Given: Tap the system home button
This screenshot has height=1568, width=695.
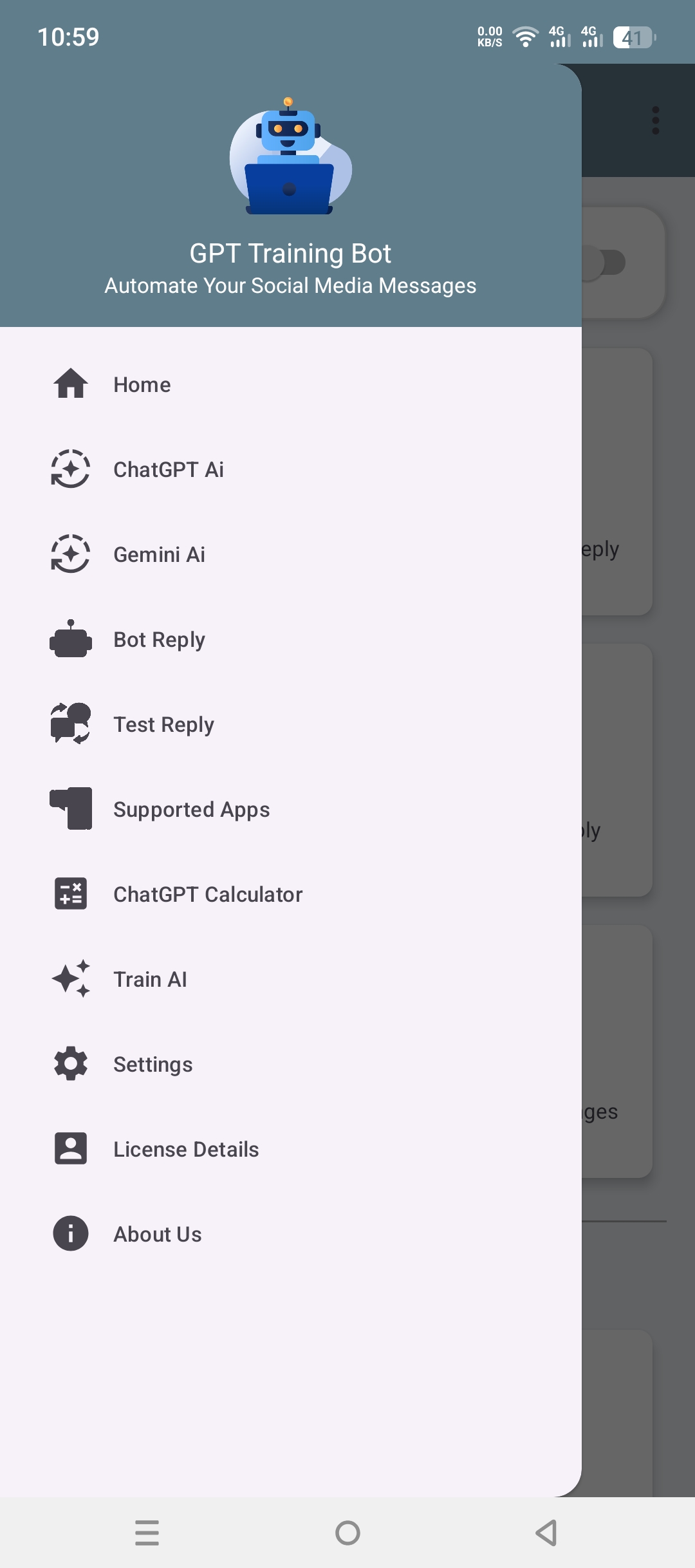Looking at the screenshot, I should [x=347, y=1533].
